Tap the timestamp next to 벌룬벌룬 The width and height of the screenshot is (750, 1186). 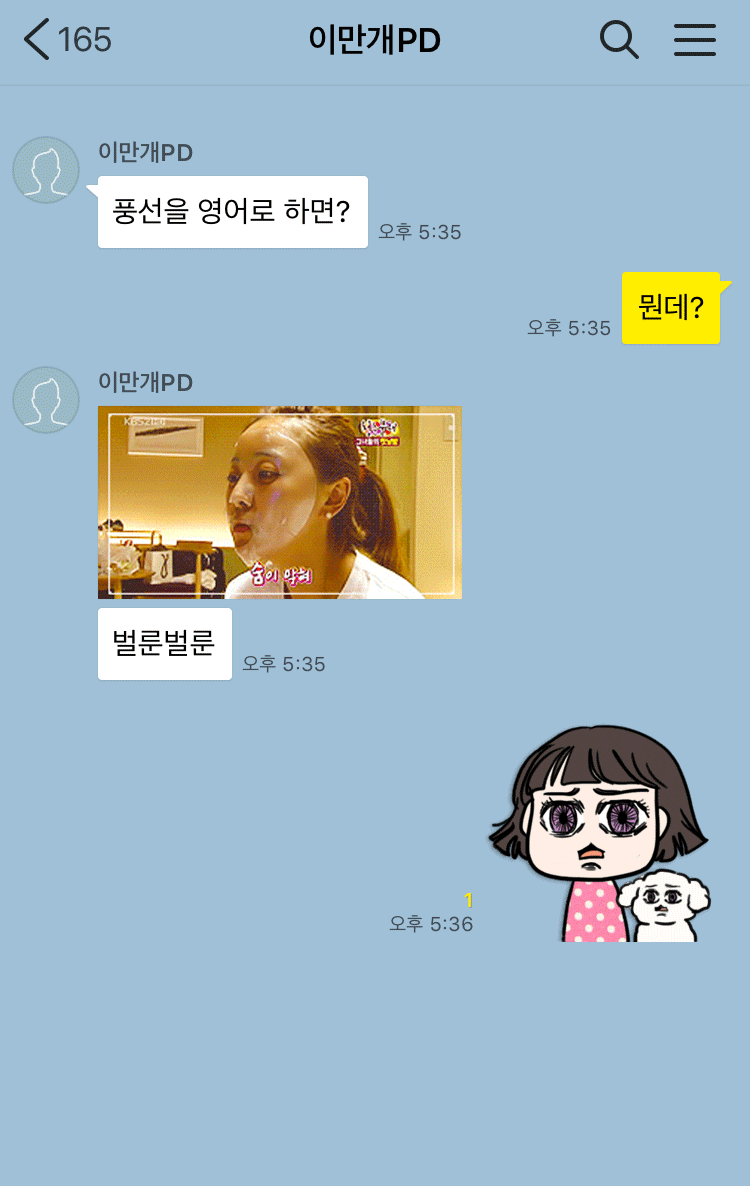(x=286, y=663)
